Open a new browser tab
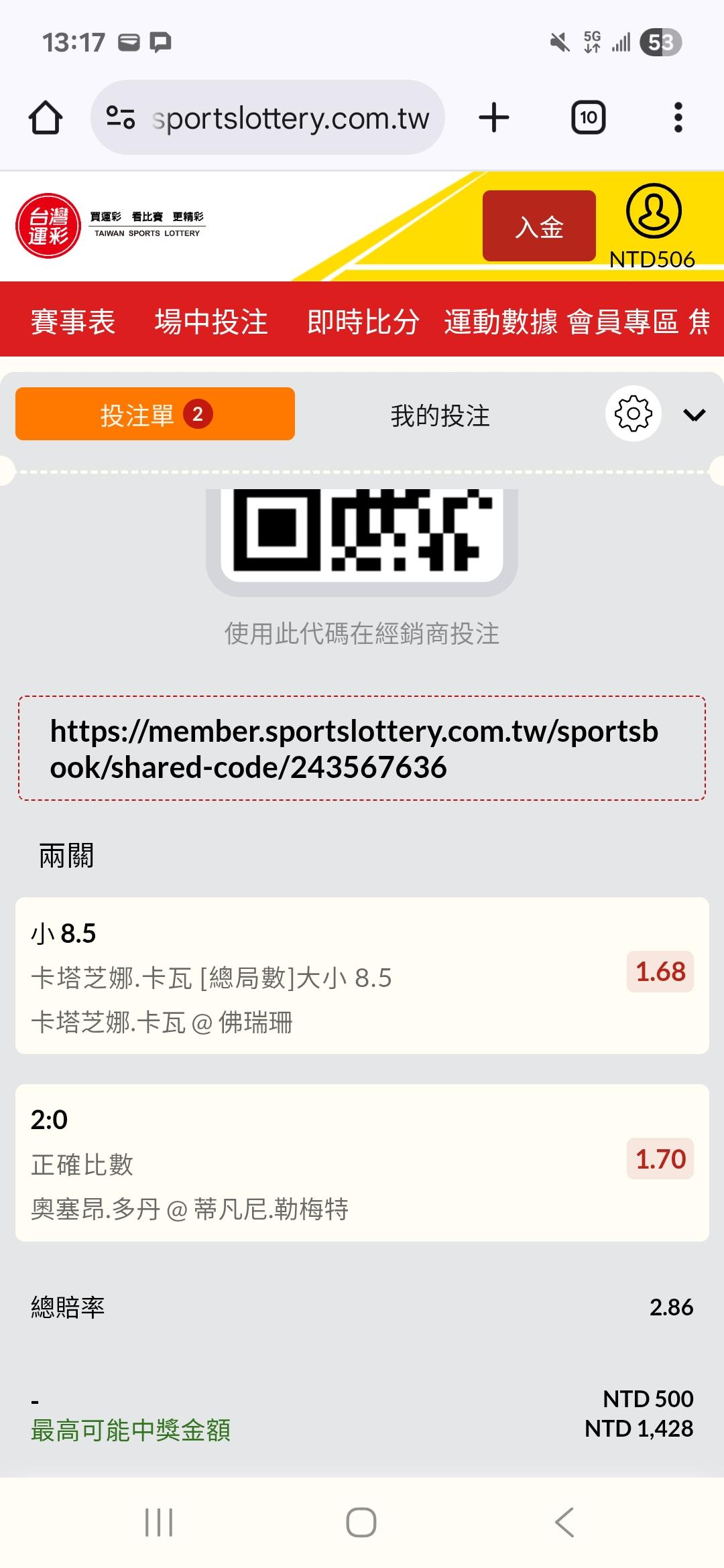724x1568 pixels. click(494, 118)
